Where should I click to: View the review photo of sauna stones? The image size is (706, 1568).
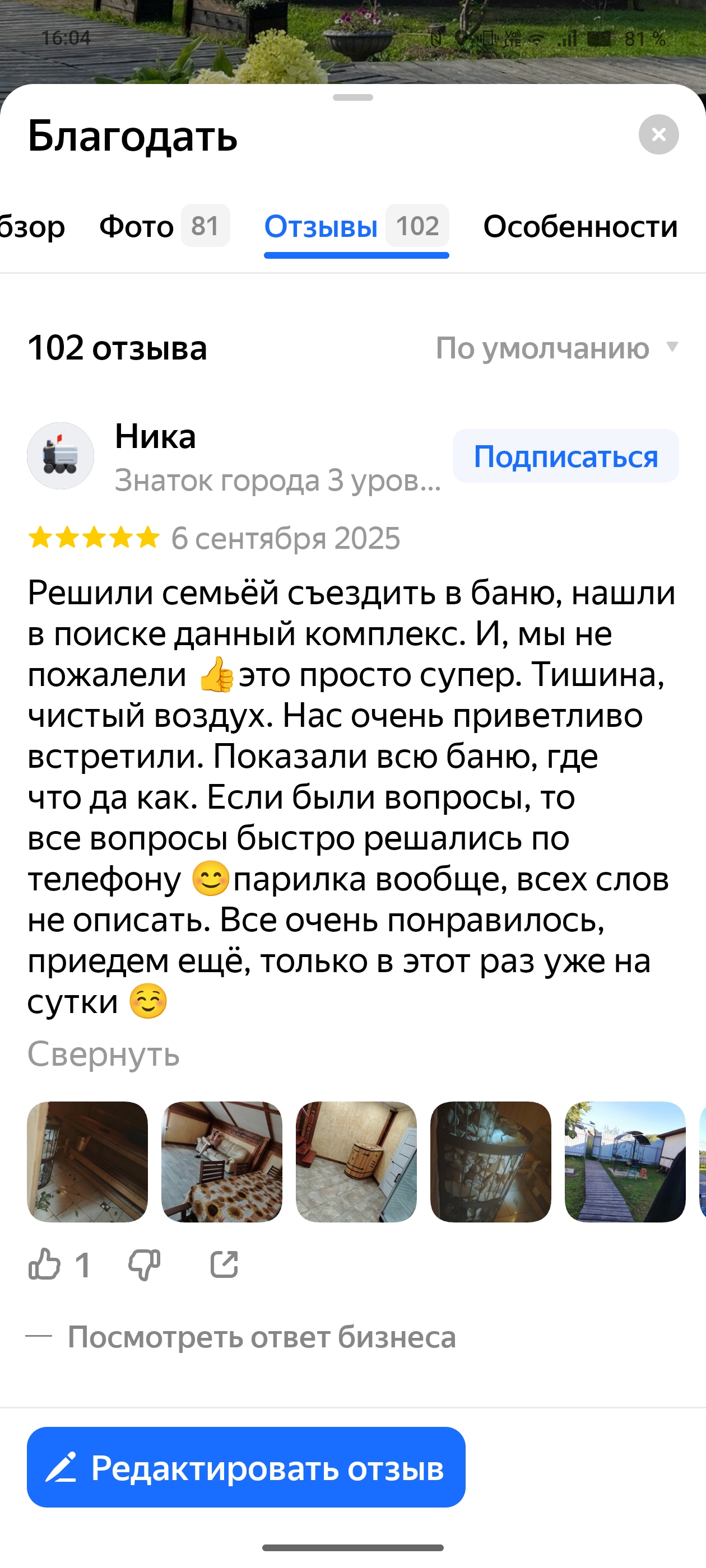[x=490, y=1161]
